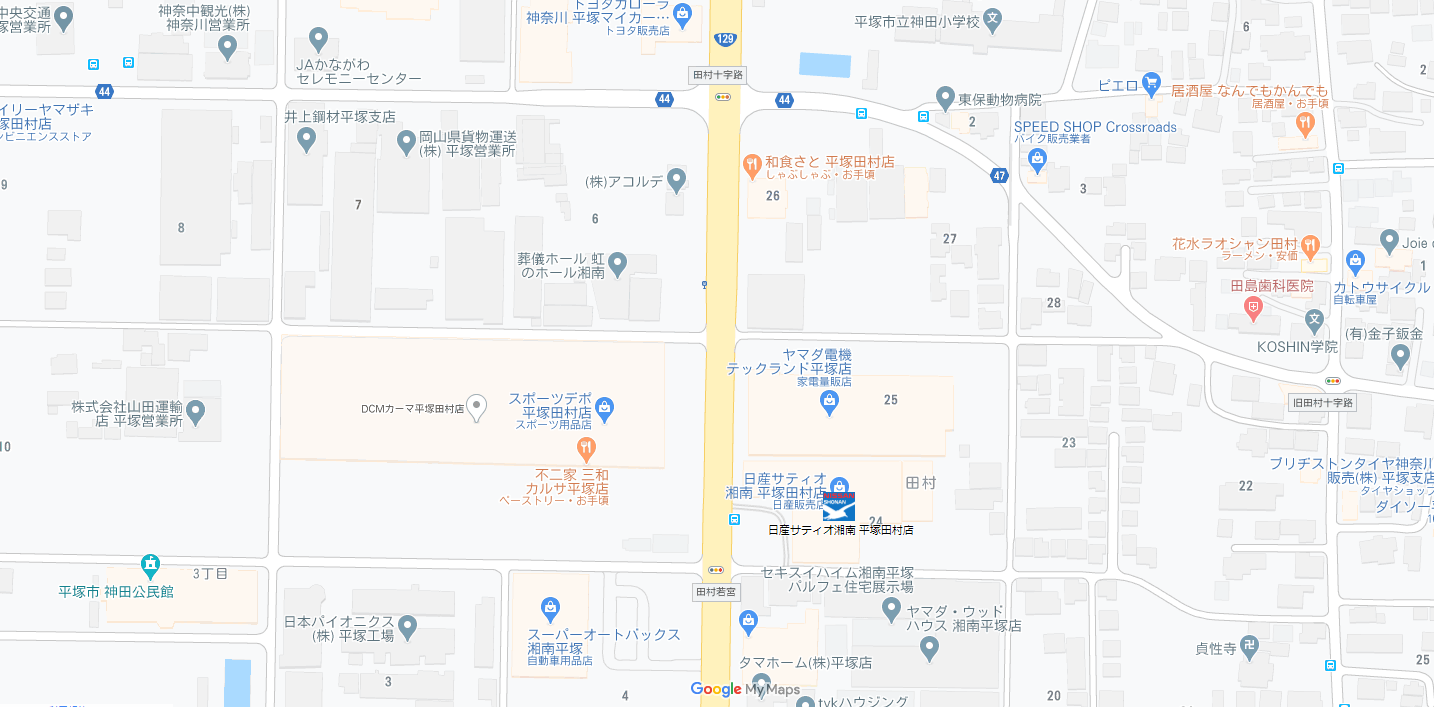Open the 不二家 三和カルサ平塚店 restaurant pin

click(x=586, y=448)
